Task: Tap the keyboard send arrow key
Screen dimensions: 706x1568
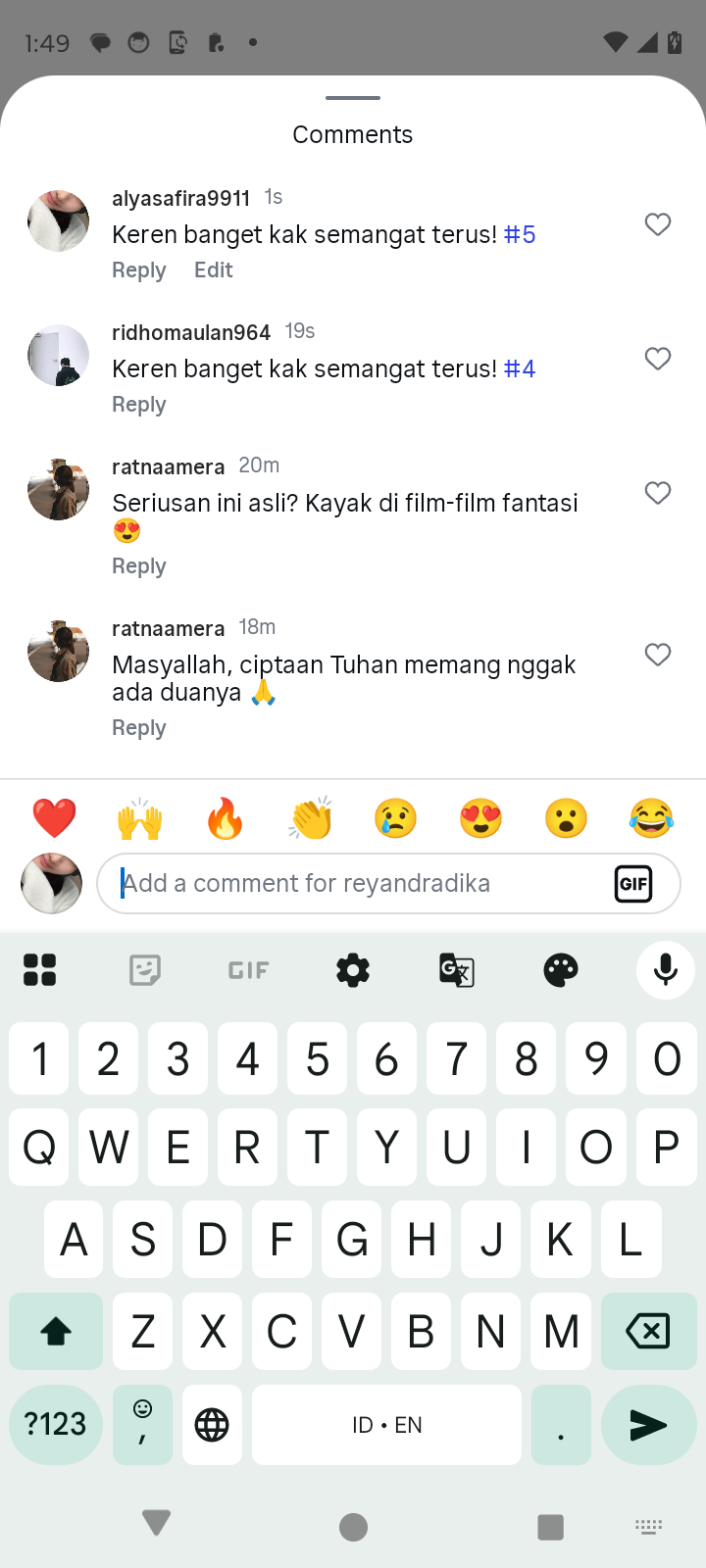Action: pos(647,1425)
